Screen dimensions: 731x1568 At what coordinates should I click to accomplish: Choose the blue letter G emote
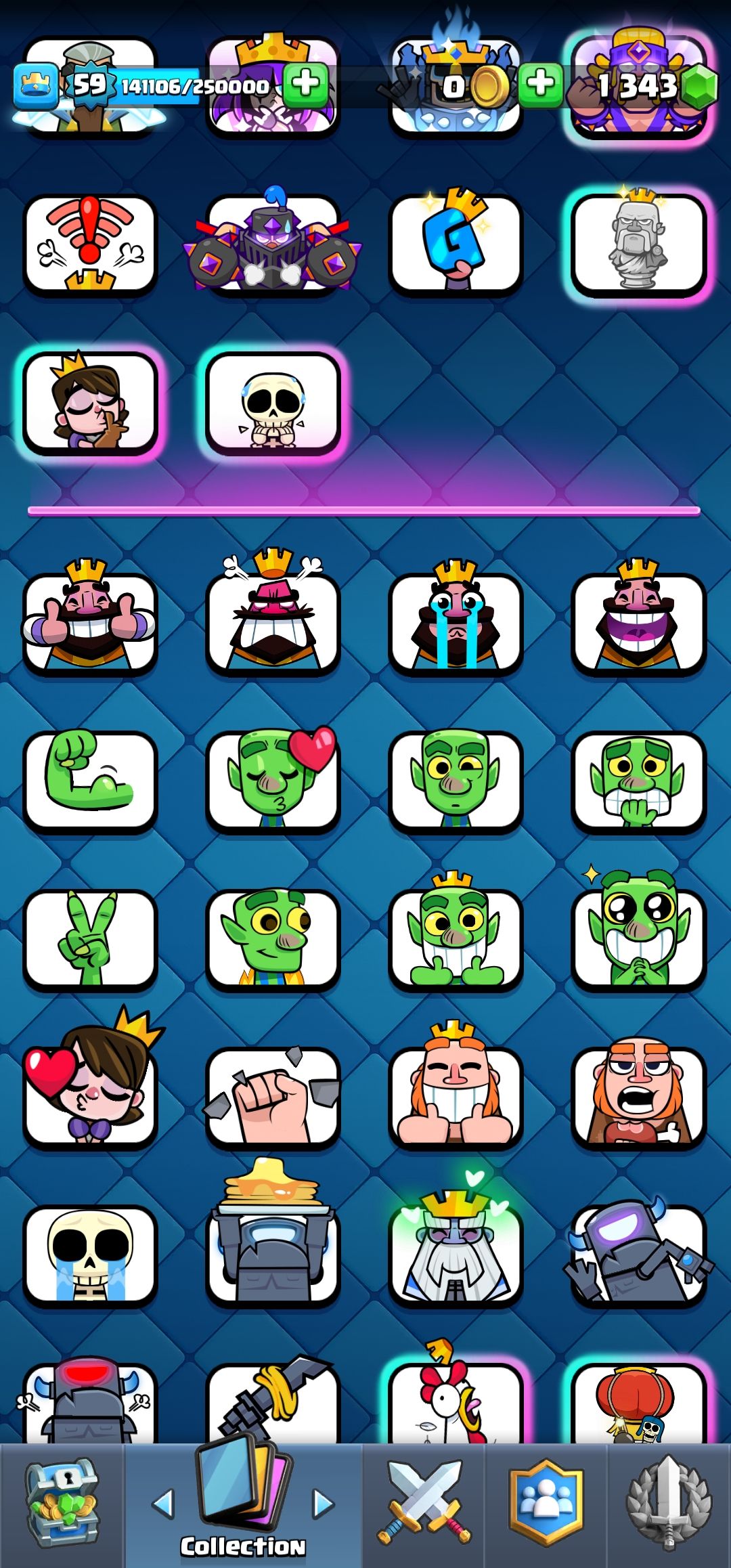456,242
